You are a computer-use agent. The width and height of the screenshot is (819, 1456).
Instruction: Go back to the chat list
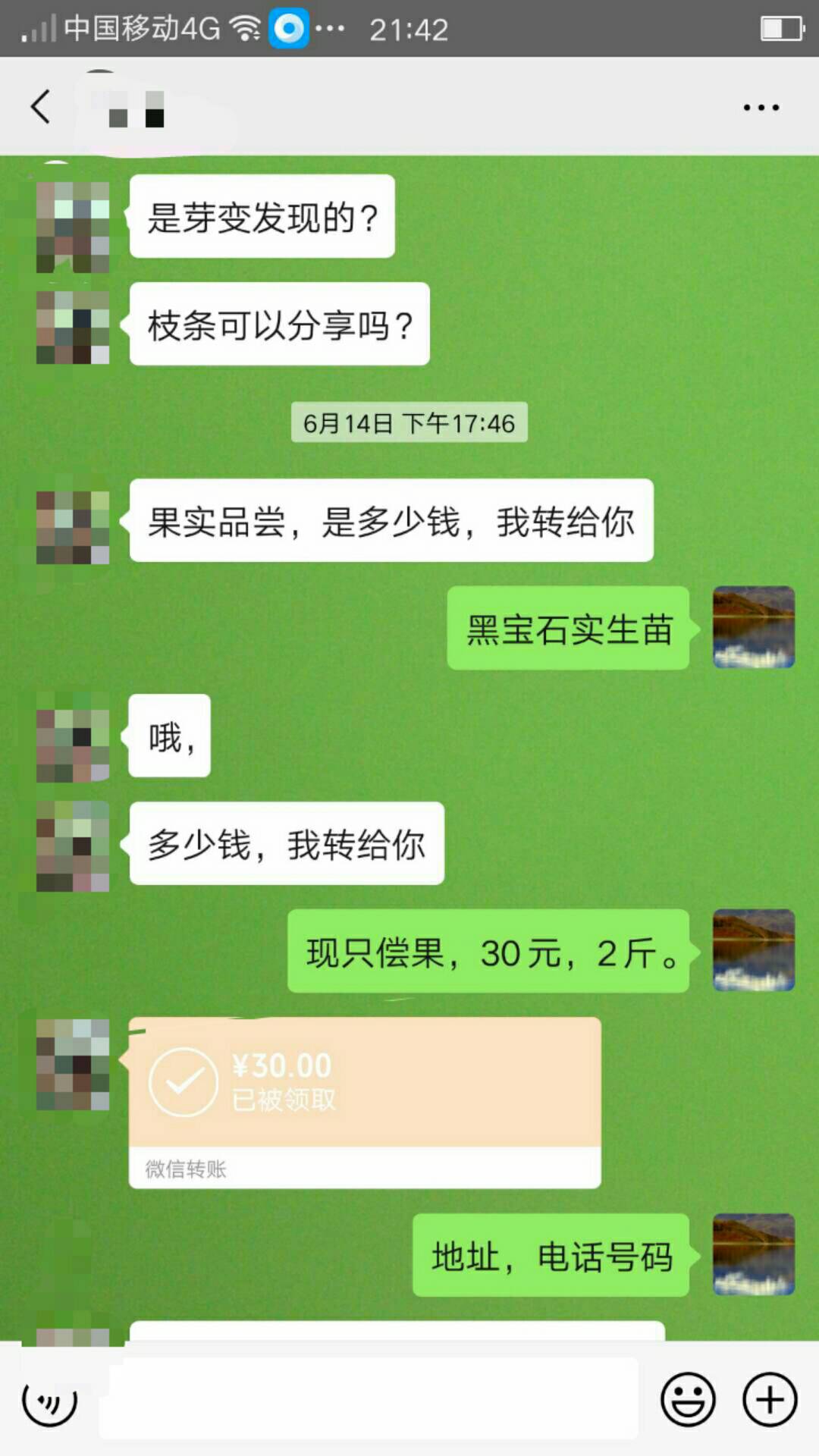coord(41,107)
